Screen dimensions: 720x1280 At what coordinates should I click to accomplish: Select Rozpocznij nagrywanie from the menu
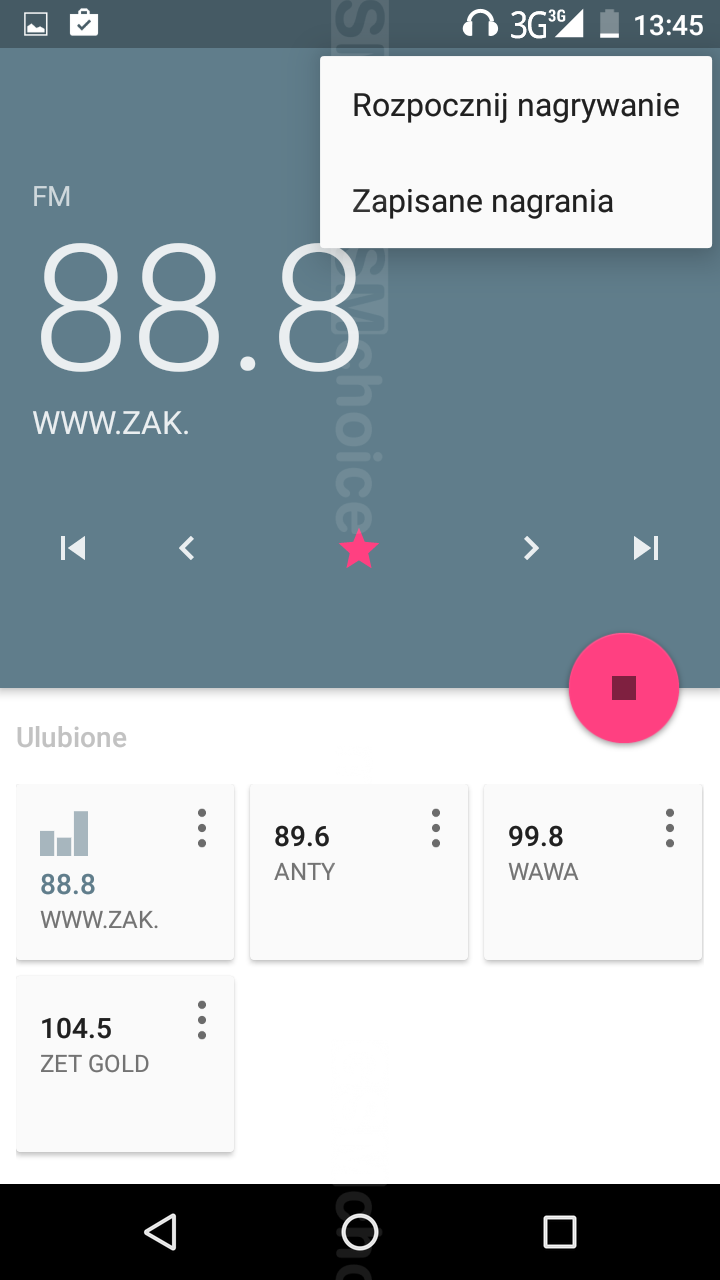pyautogui.click(x=515, y=105)
